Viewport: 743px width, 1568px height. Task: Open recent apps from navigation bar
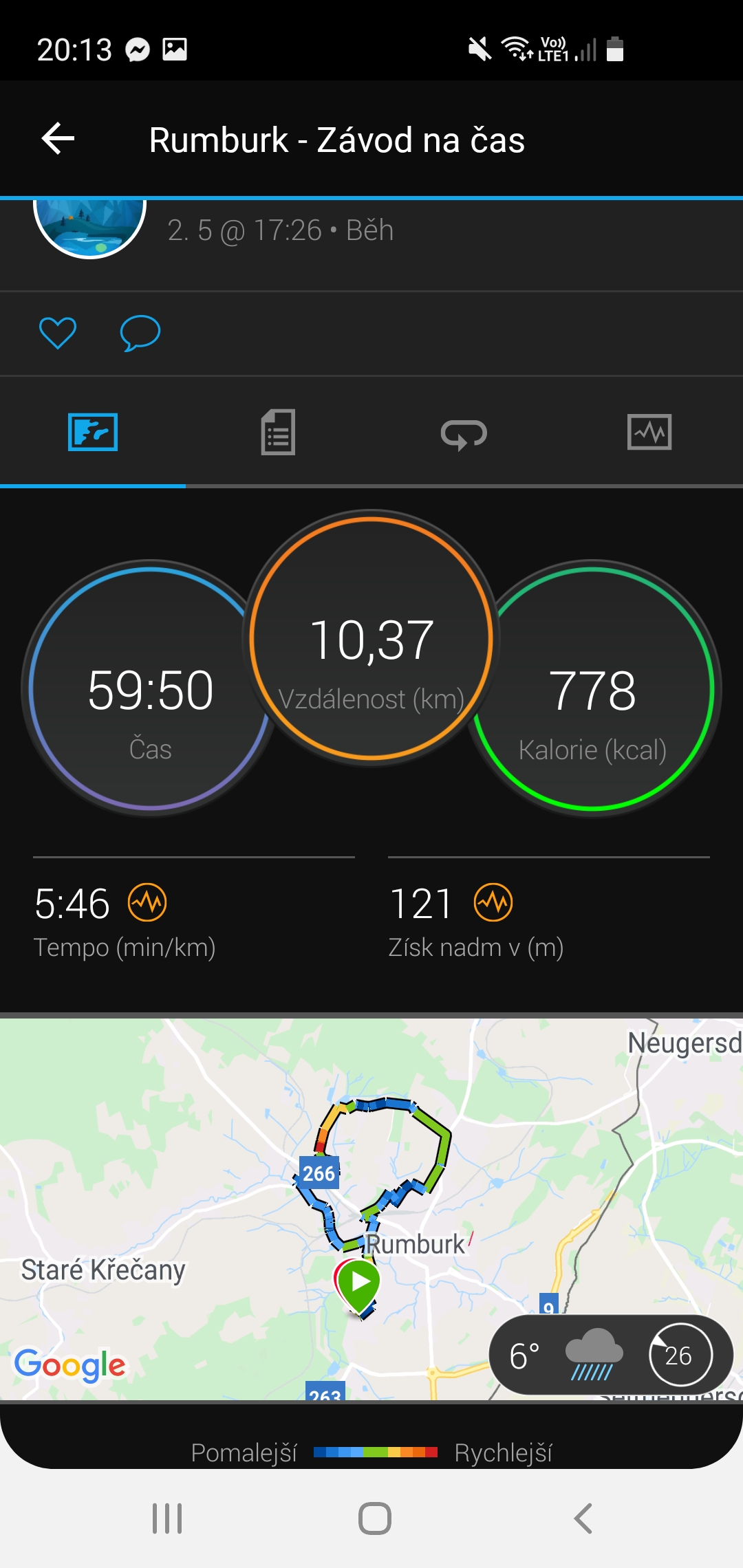click(167, 1518)
